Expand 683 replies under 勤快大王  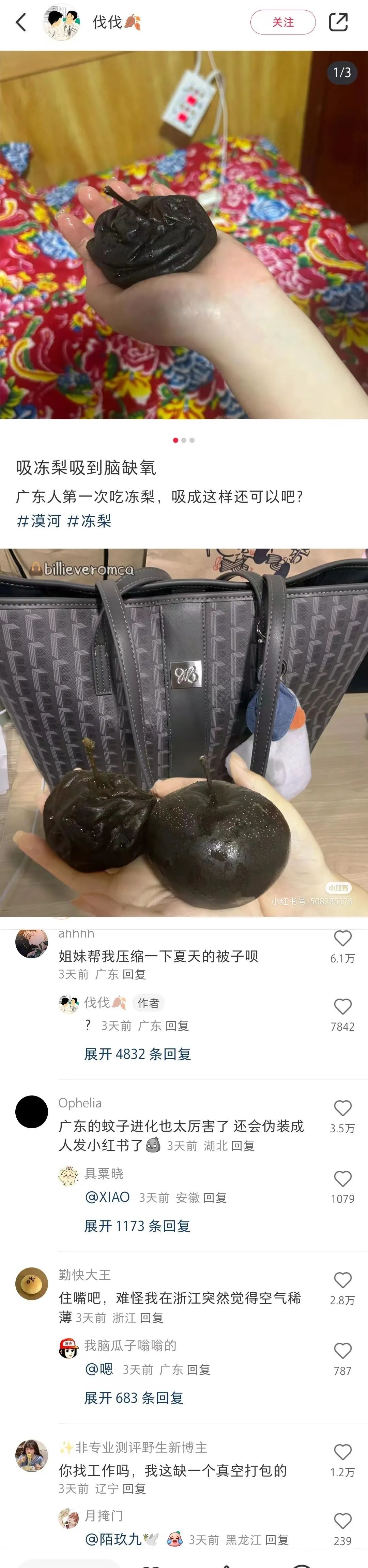coord(134,1397)
